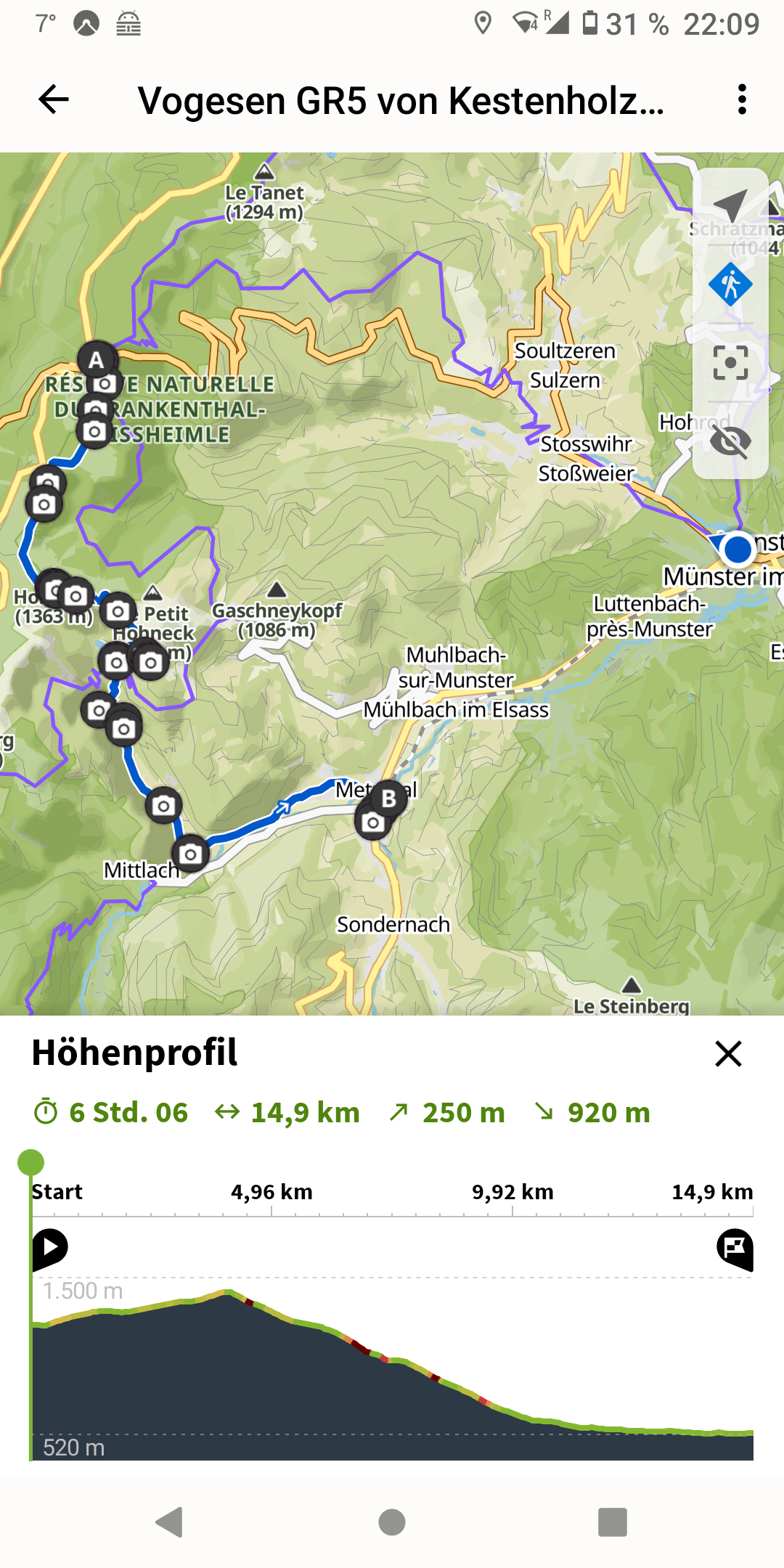This screenshot has height=1568, width=784.
Task: Tap the ascent arrow icon showing 250 m
Action: point(398,1111)
